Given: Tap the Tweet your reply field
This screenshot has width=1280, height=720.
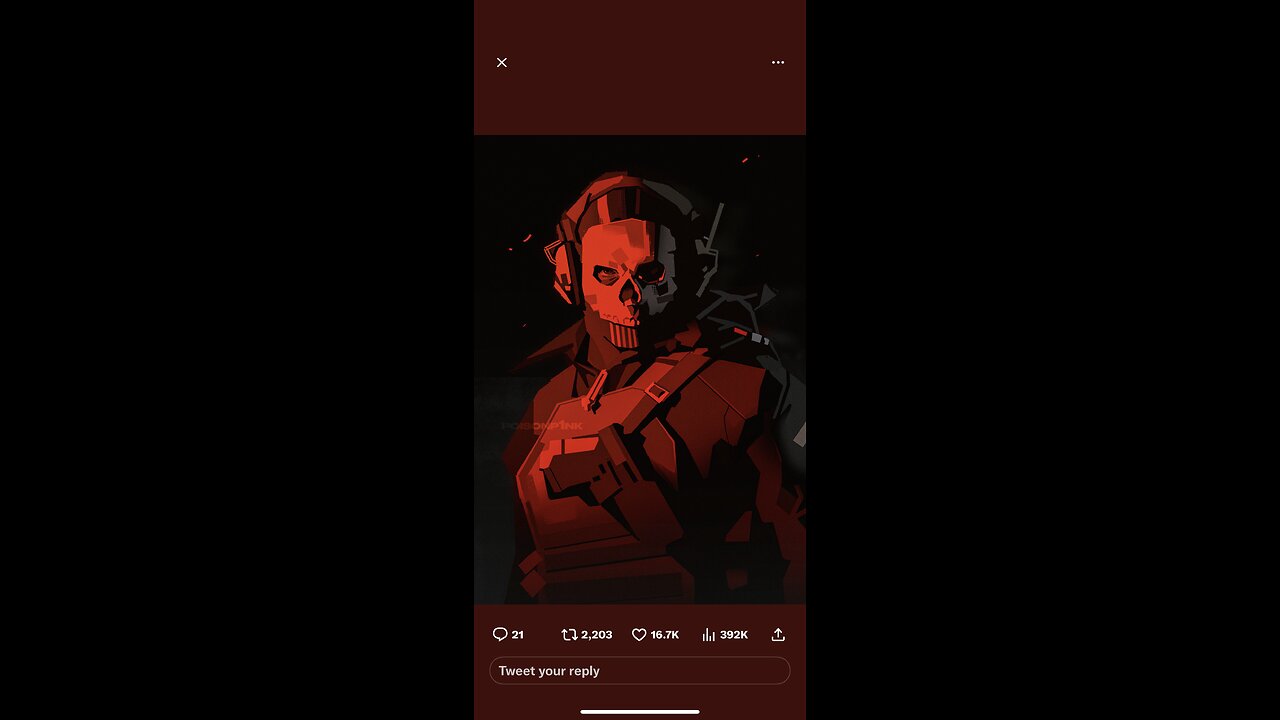Looking at the screenshot, I should [640, 671].
